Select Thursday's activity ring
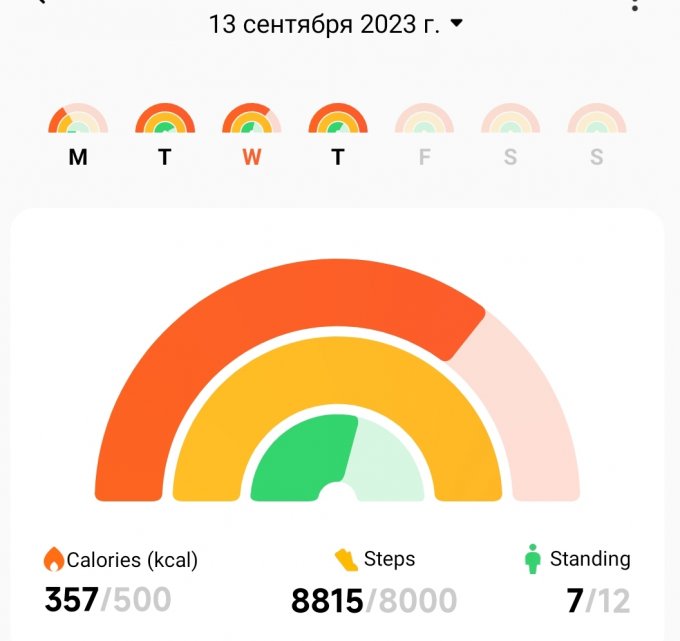Image resolution: width=680 pixels, height=641 pixels. [x=338, y=120]
